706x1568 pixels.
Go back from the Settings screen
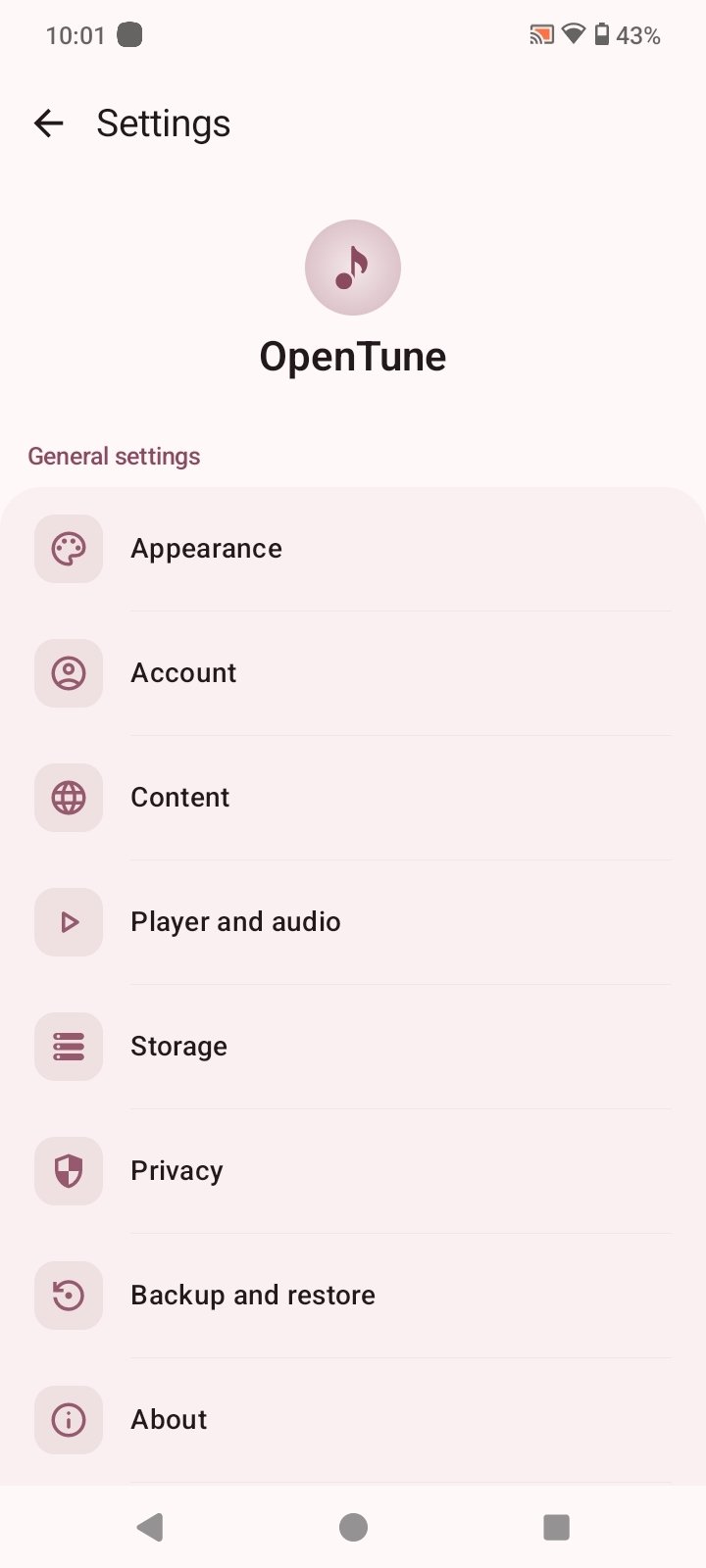click(48, 123)
